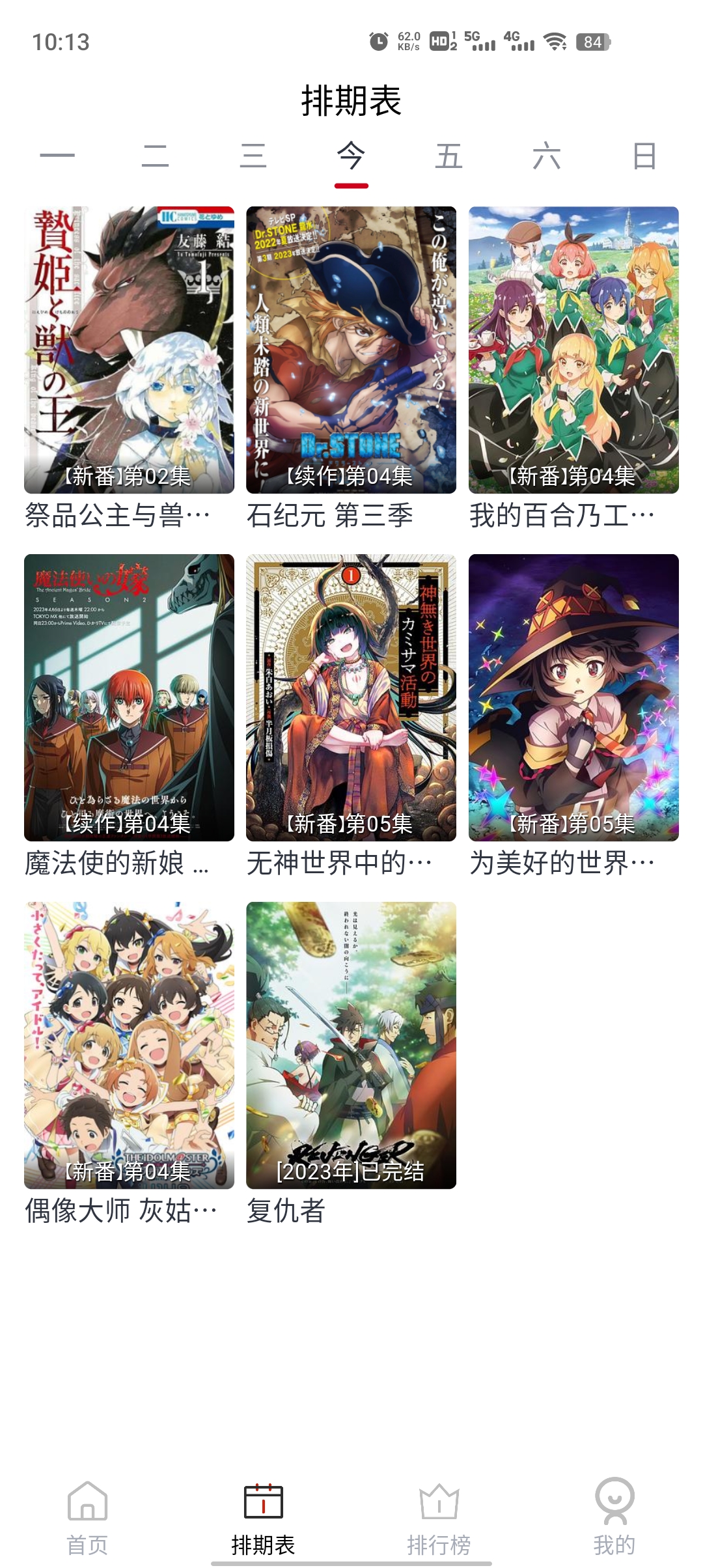Open Sunday 日 schedule

tap(648, 156)
